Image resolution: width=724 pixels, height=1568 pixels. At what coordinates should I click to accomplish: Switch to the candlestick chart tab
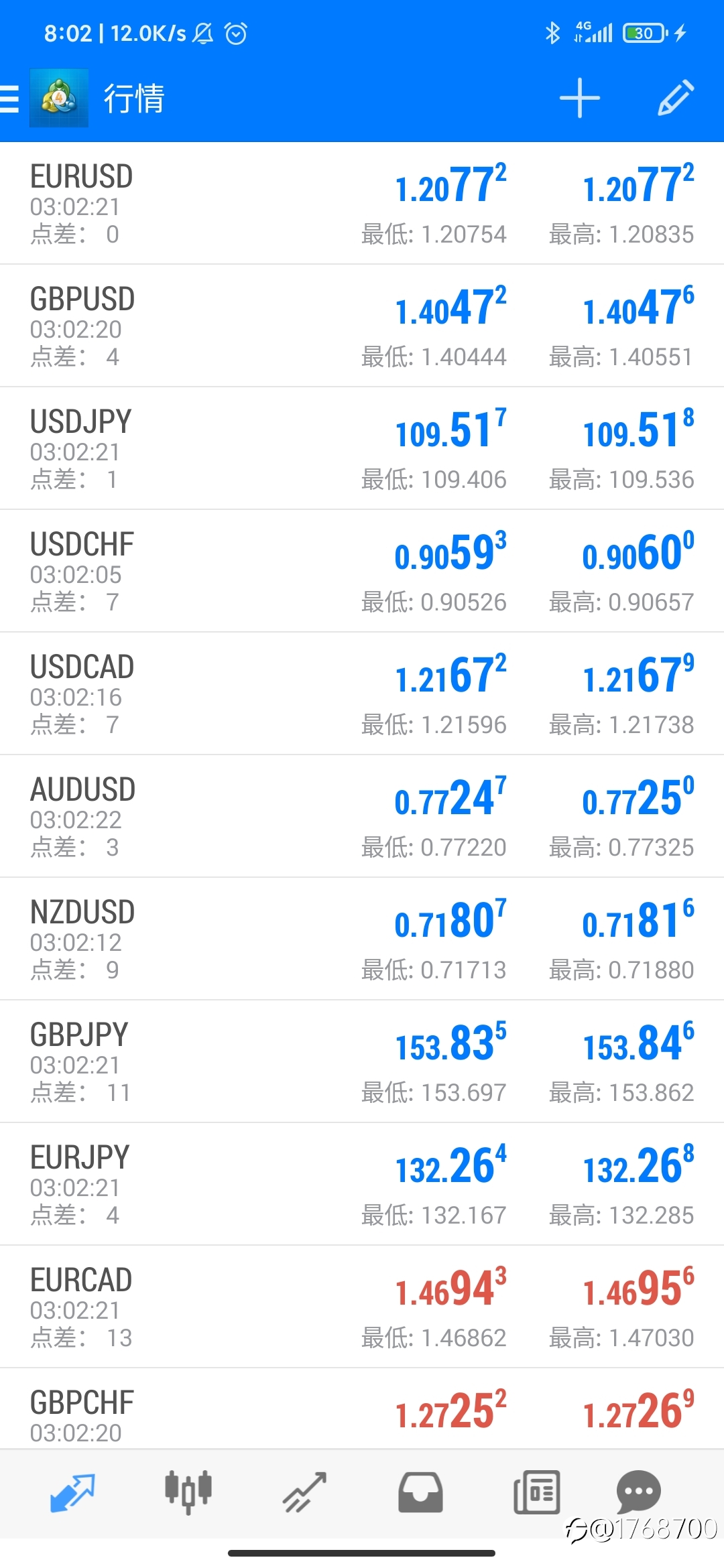(188, 1493)
